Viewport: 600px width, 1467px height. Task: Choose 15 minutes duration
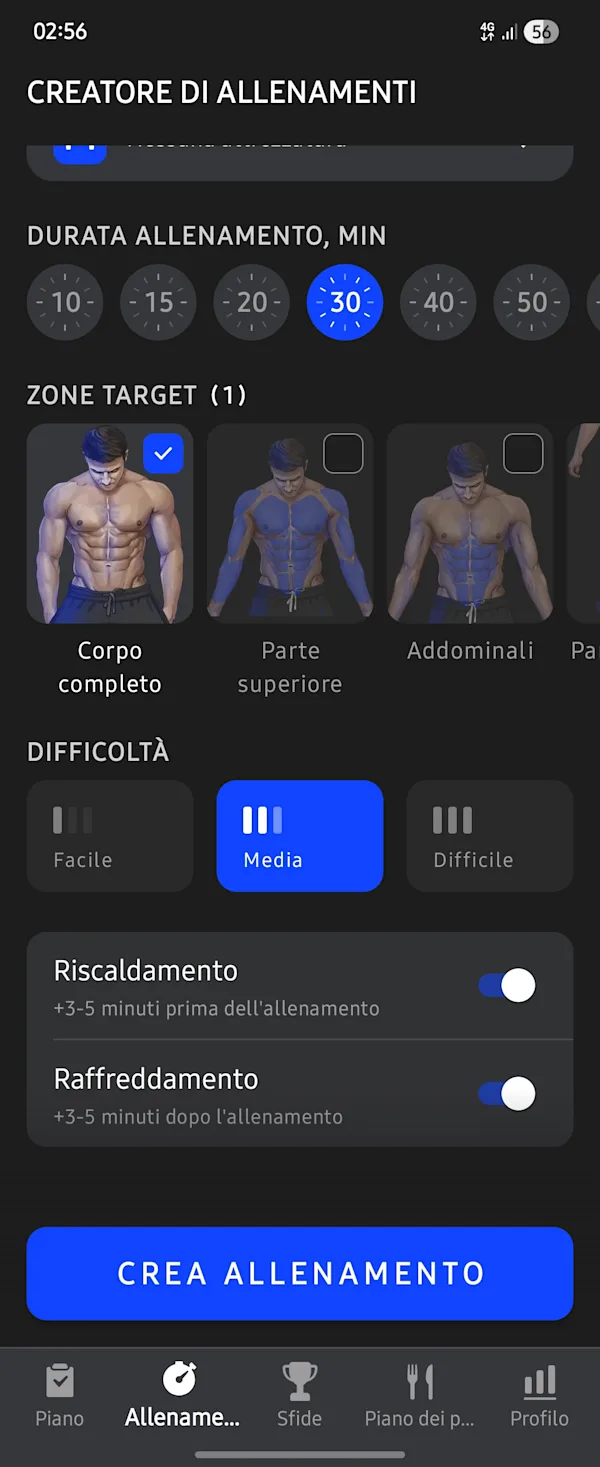point(159,302)
